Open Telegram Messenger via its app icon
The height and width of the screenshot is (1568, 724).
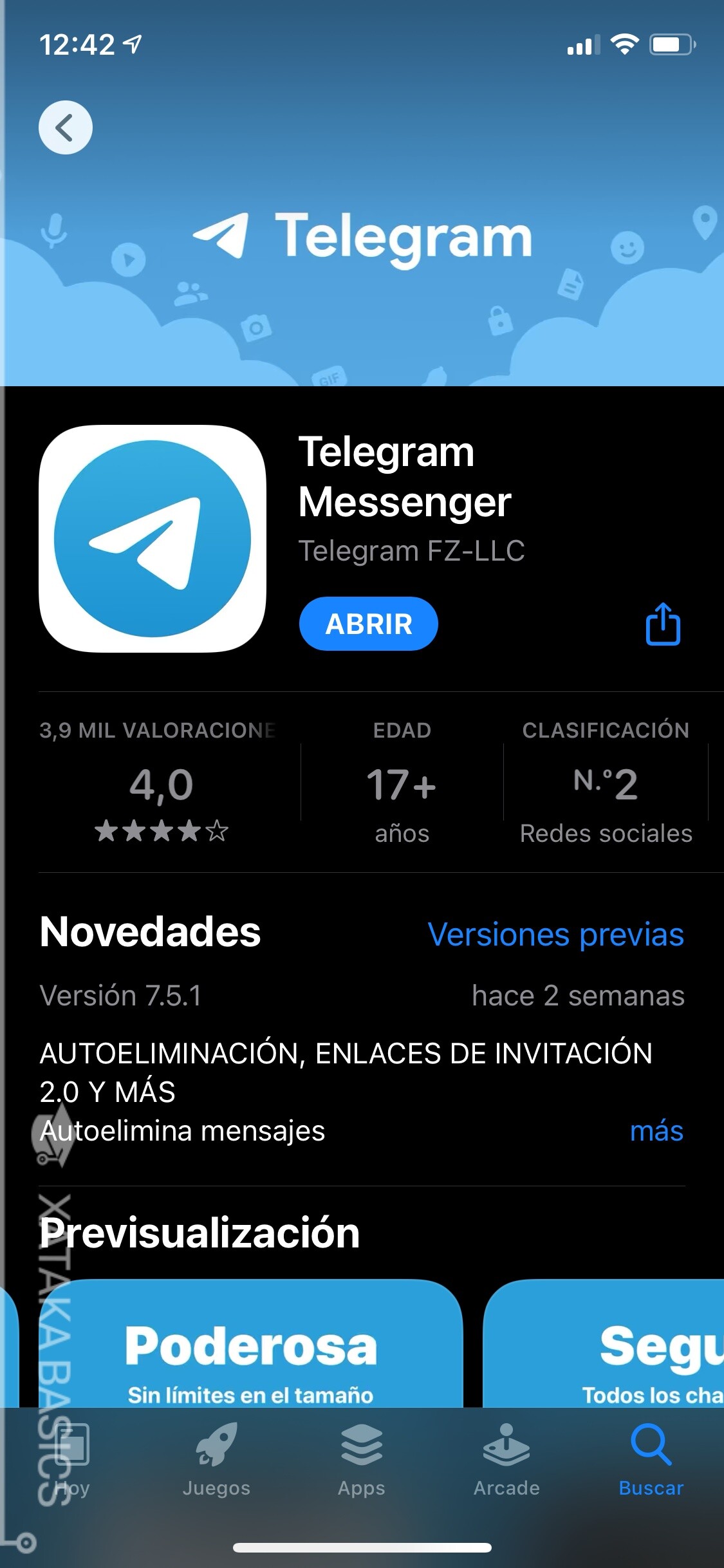(x=153, y=541)
